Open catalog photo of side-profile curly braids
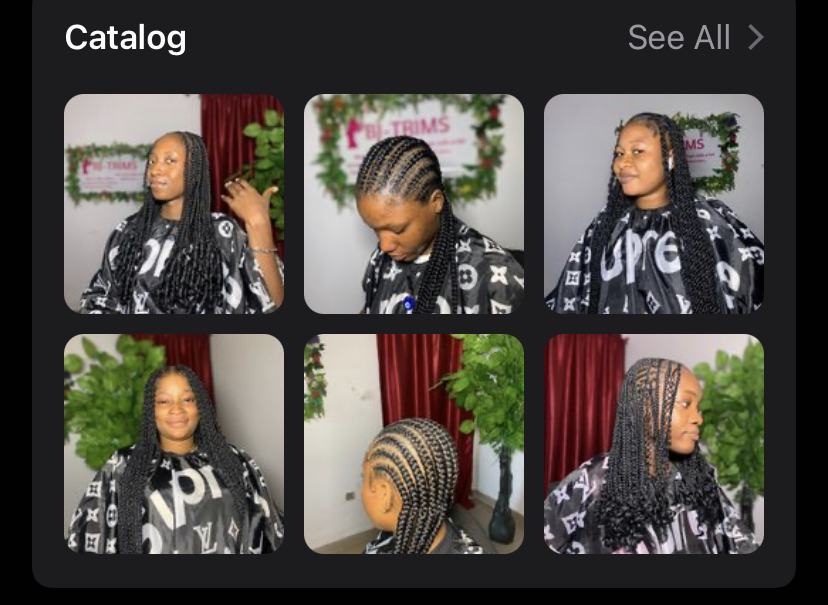 (x=654, y=444)
